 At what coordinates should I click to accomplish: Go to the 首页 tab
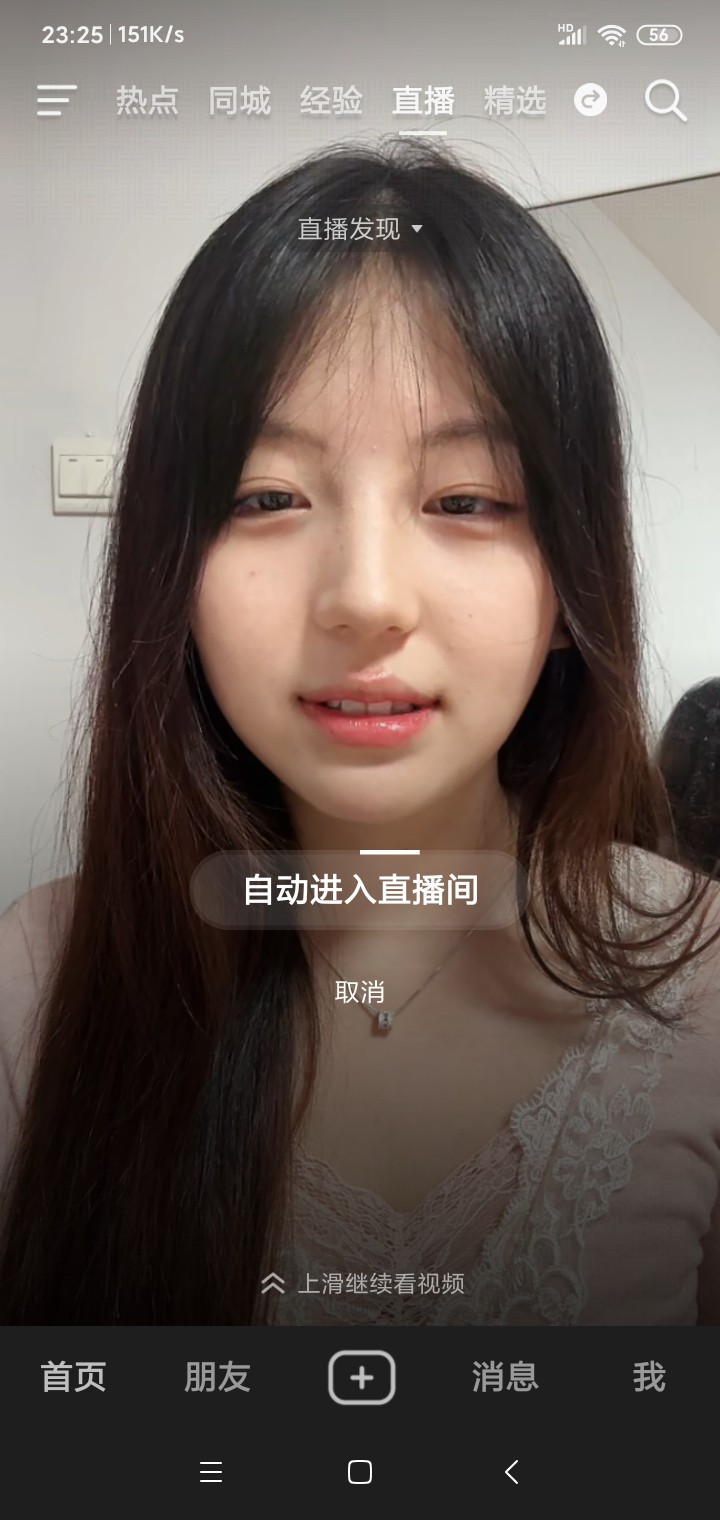click(73, 1377)
